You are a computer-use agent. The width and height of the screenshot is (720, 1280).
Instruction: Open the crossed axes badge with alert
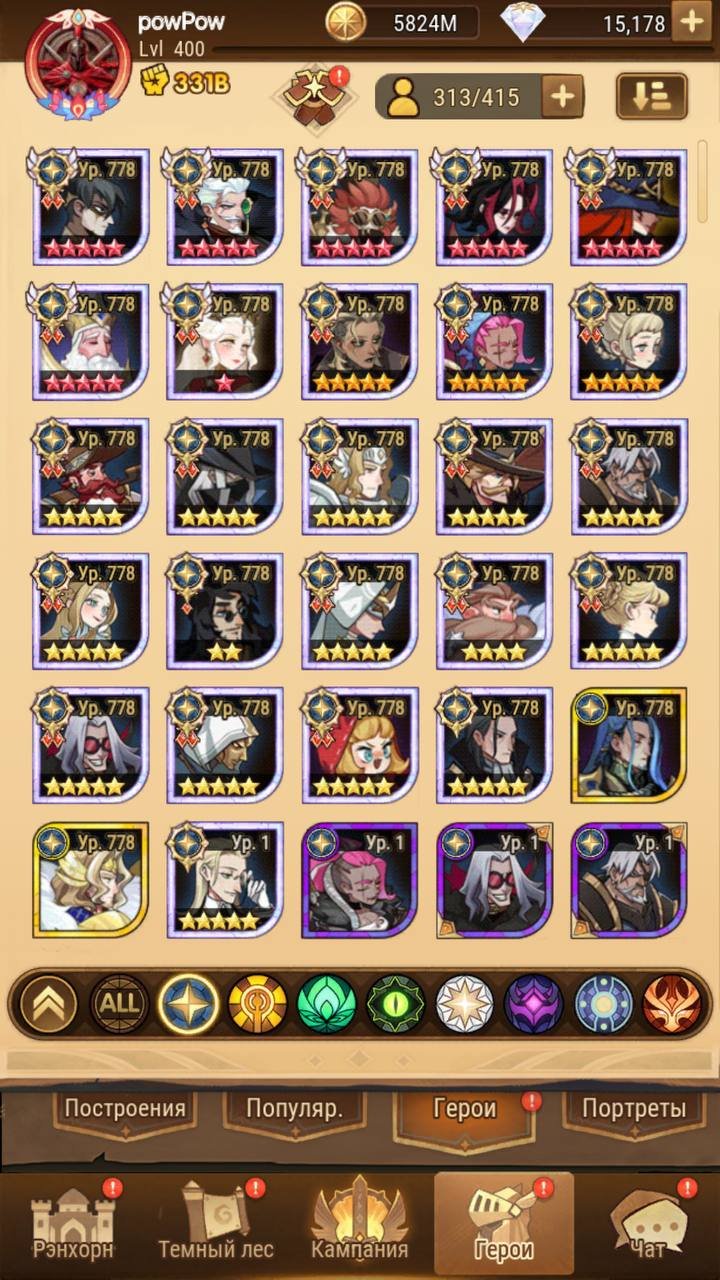(x=312, y=96)
